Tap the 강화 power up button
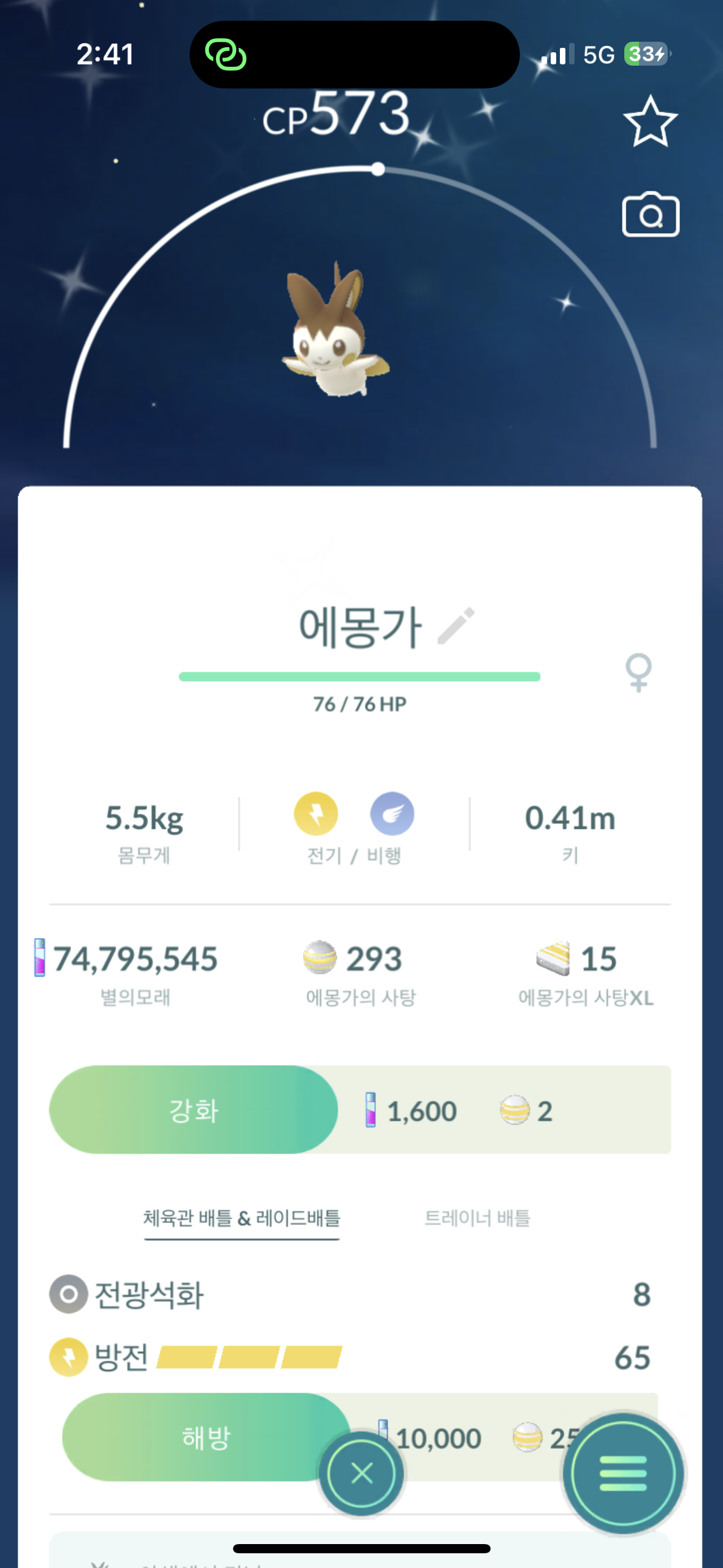Image resolution: width=723 pixels, height=1568 pixels. (x=193, y=1110)
